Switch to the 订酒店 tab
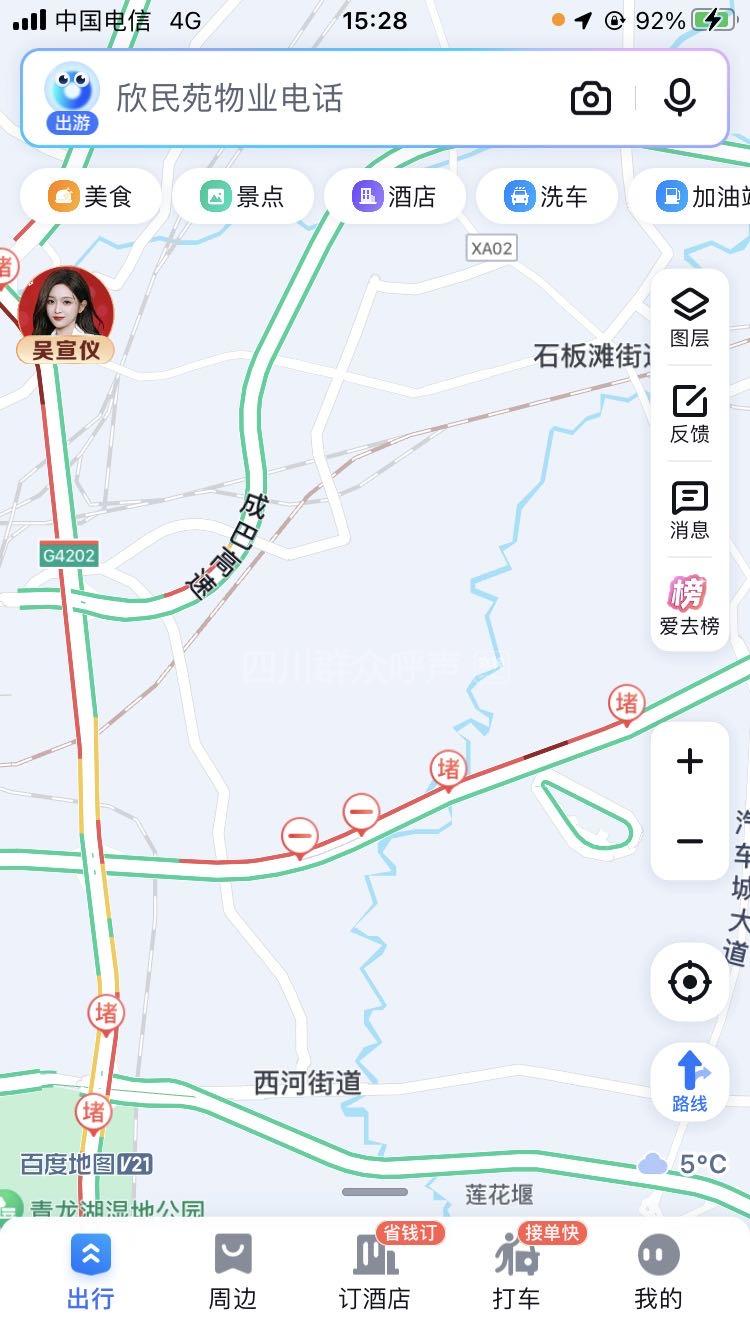Screen dimensions: 750x1334 [375, 1270]
